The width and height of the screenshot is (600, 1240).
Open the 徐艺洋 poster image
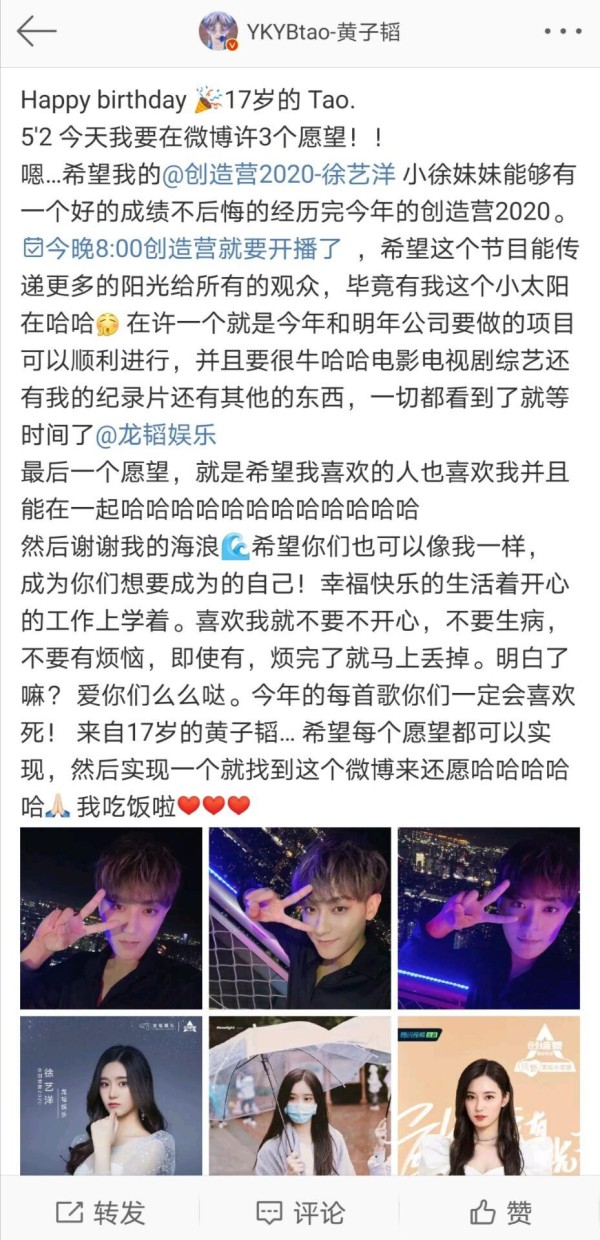point(111,1096)
